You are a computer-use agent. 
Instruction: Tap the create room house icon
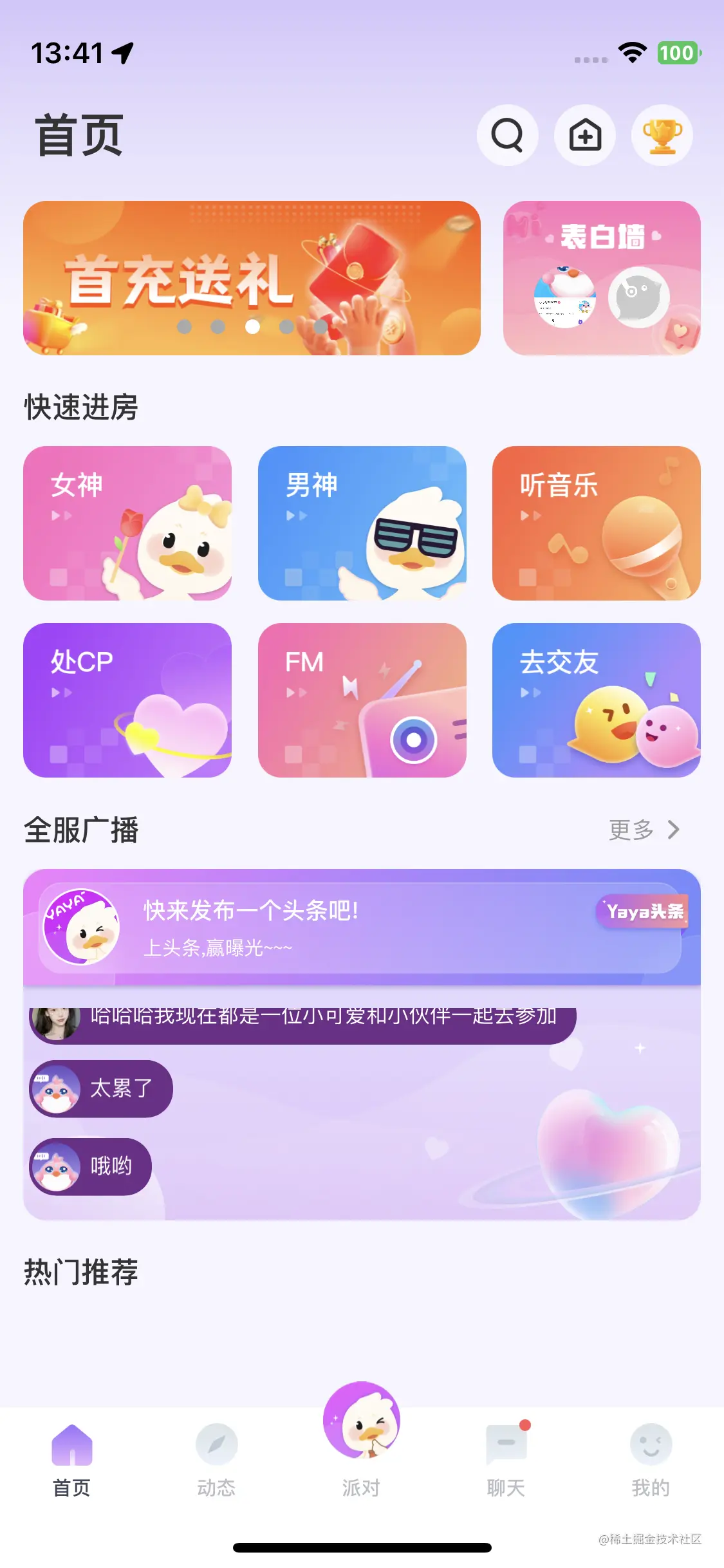pyautogui.click(x=584, y=135)
